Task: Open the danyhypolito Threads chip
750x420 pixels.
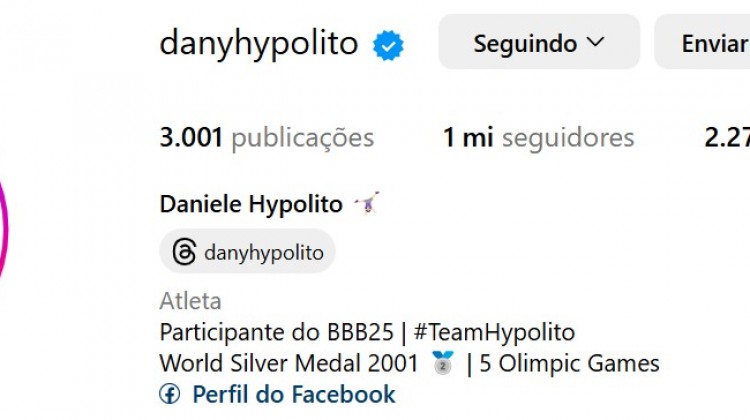Action: coord(248,252)
